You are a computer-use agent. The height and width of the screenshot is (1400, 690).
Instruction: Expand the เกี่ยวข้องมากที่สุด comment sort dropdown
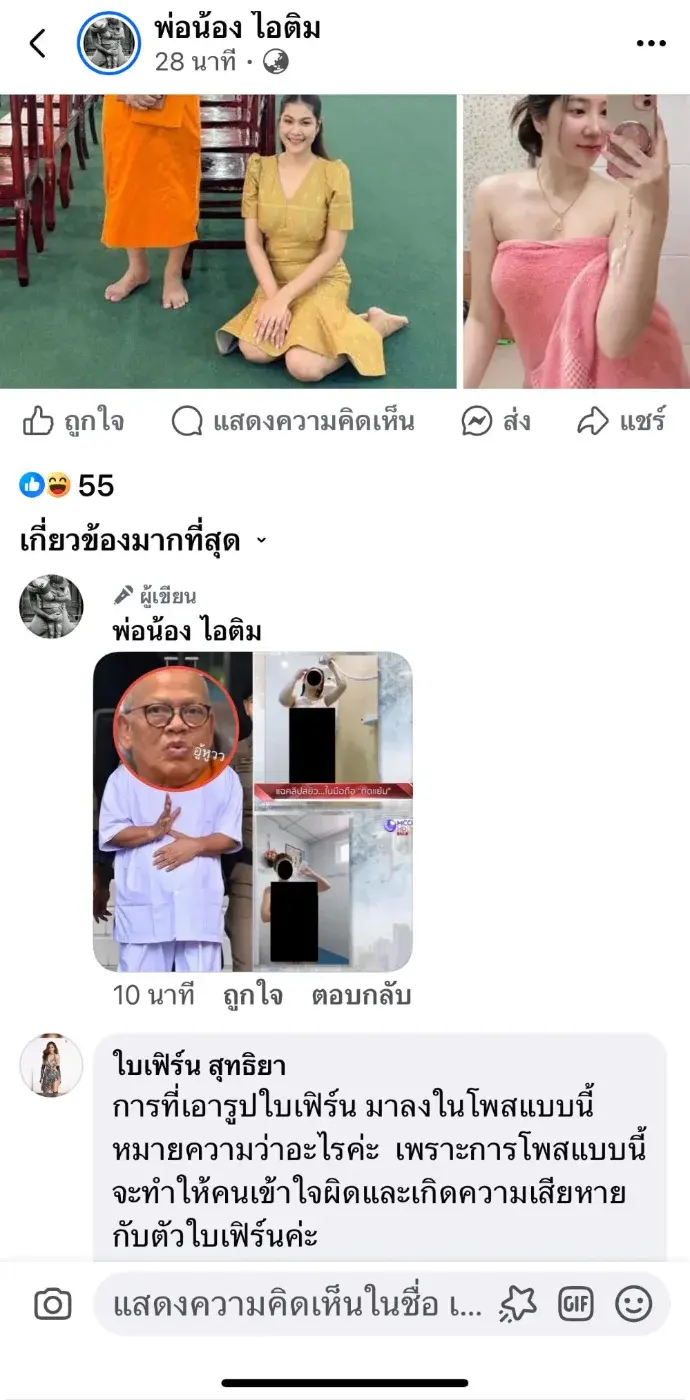tap(144, 541)
